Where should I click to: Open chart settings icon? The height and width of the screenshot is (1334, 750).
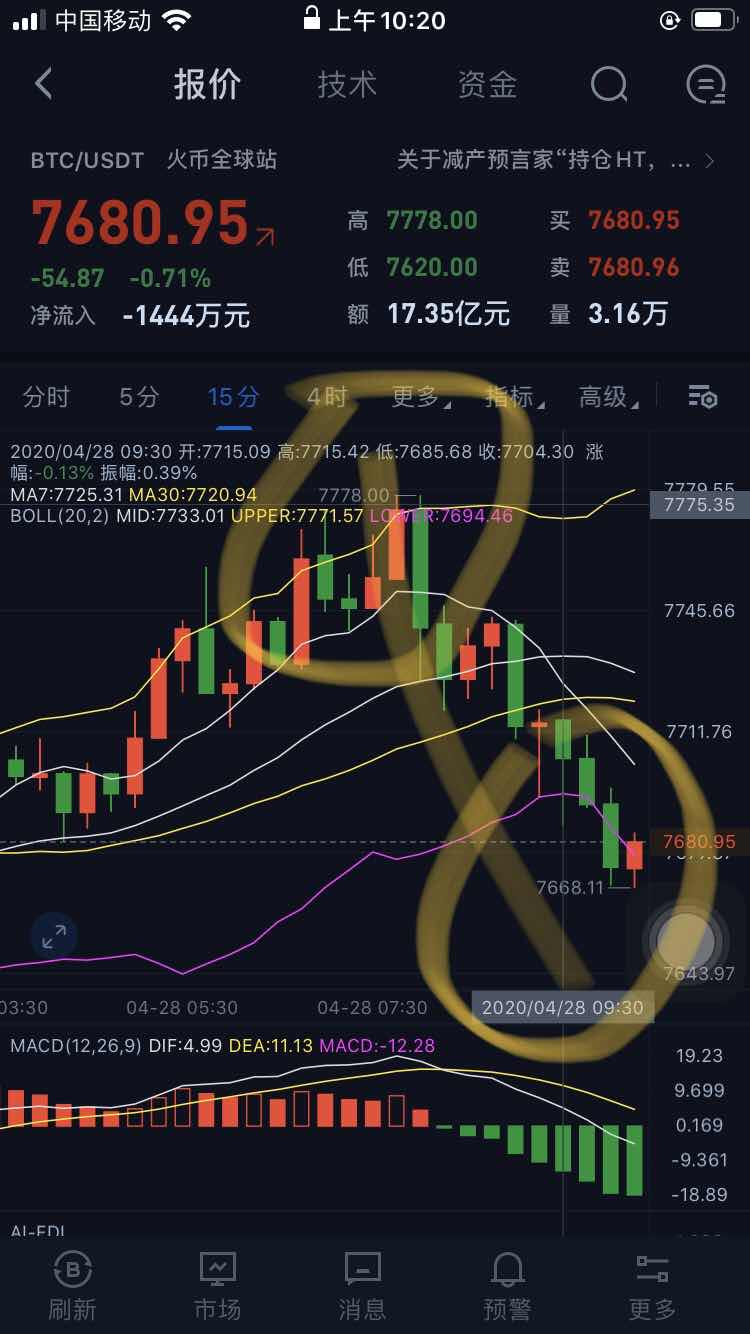click(x=702, y=397)
